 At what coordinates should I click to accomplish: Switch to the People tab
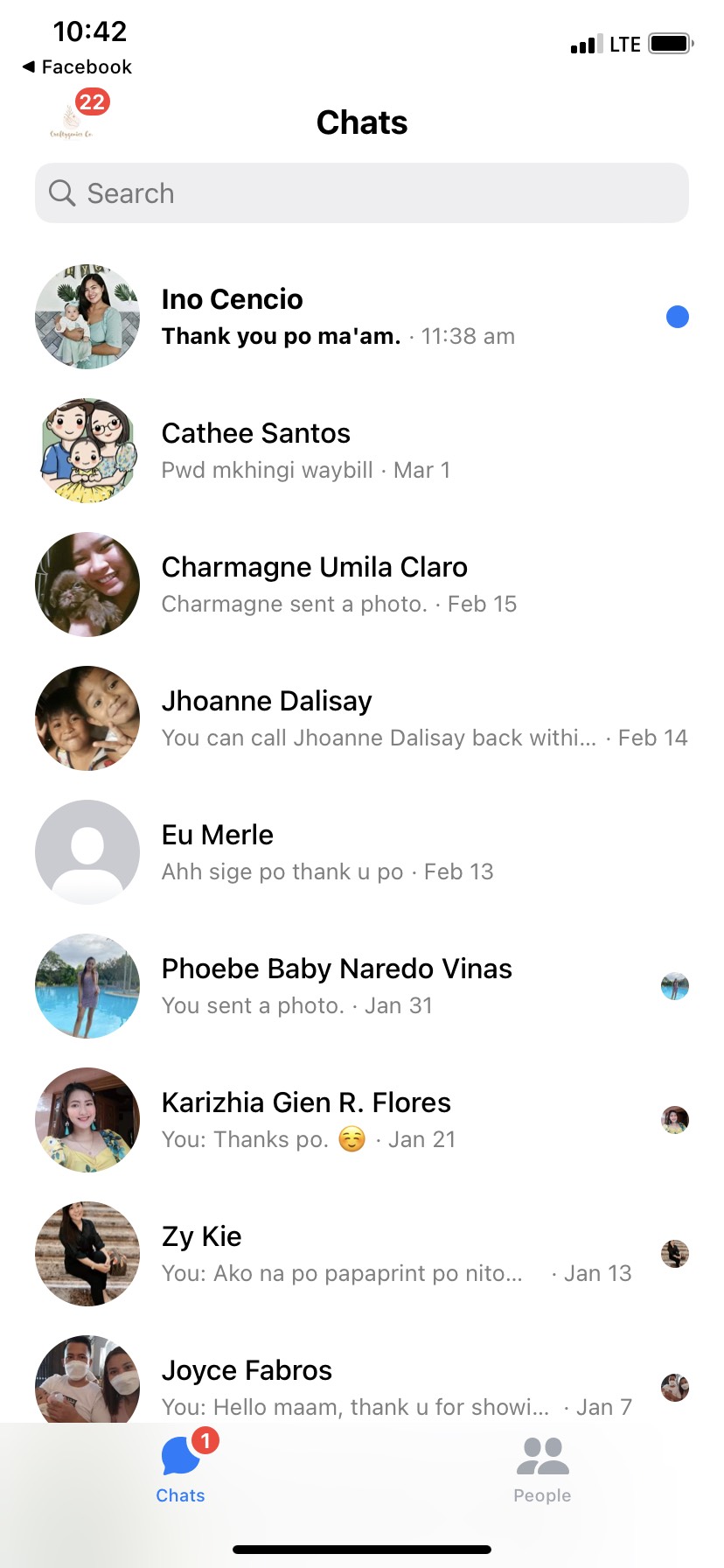(542, 1470)
